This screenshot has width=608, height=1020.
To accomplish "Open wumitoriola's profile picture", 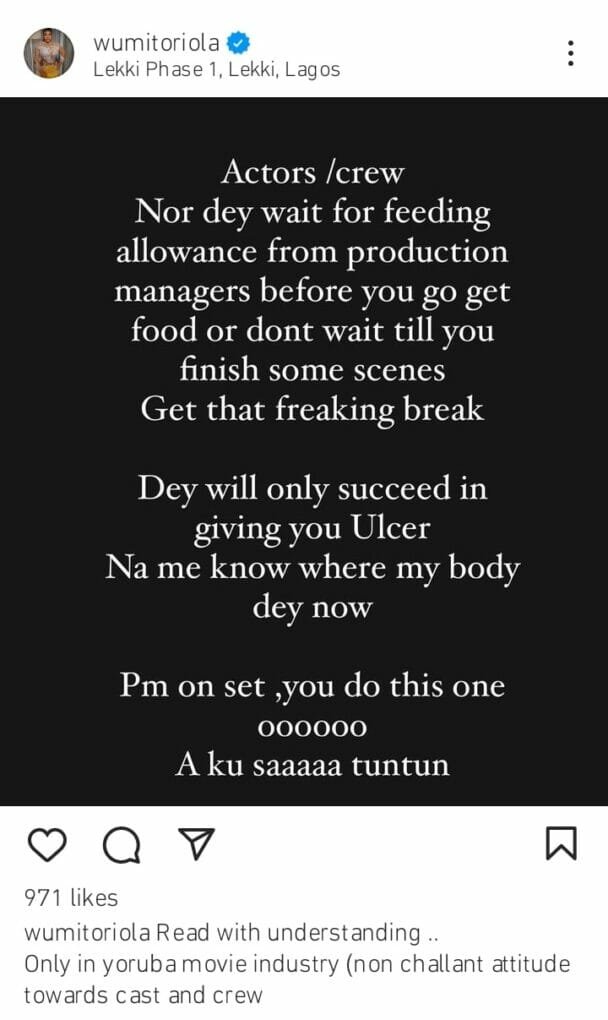I will point(49,53).
